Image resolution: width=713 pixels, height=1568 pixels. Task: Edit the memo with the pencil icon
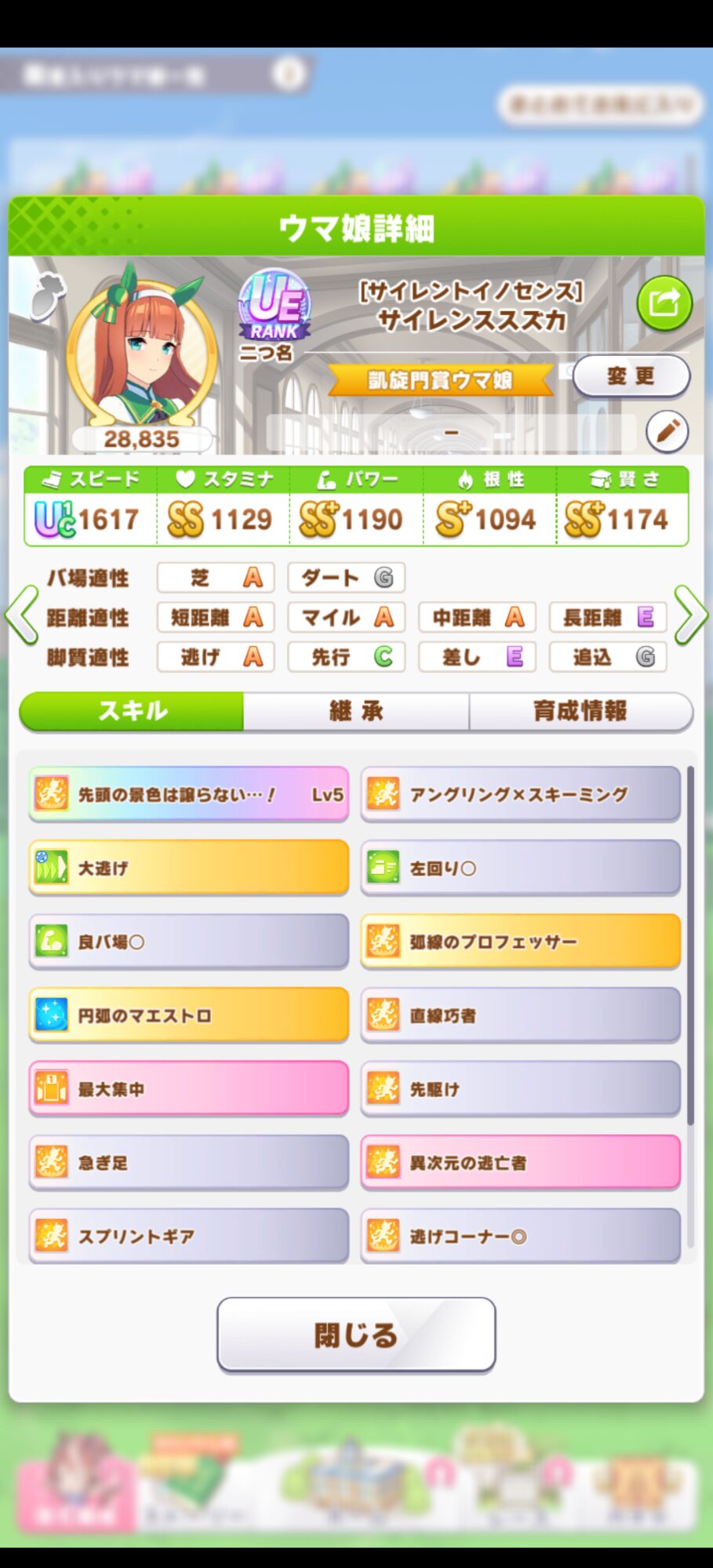(x=667, y=431)
